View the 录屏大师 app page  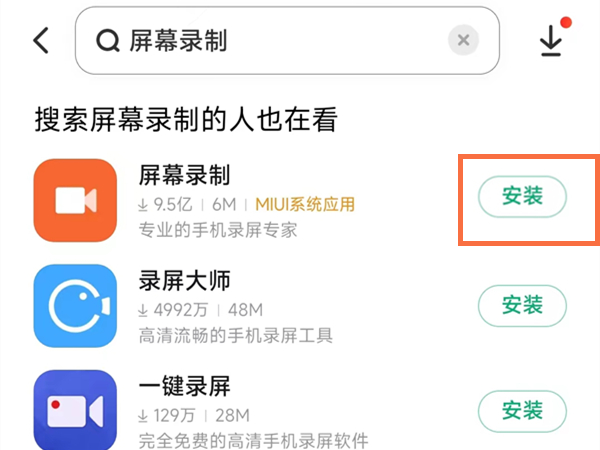pyautogui.click(x=185, y=280)
